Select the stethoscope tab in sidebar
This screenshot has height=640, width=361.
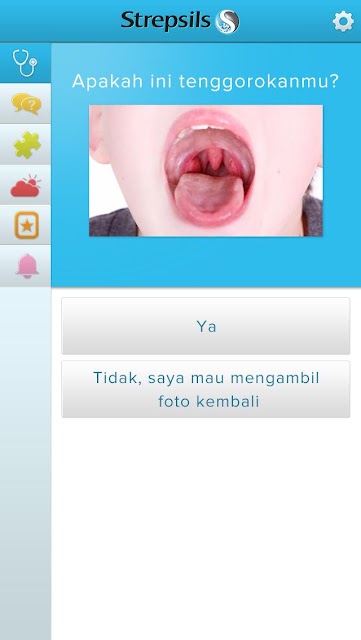[x=25, y=63]
